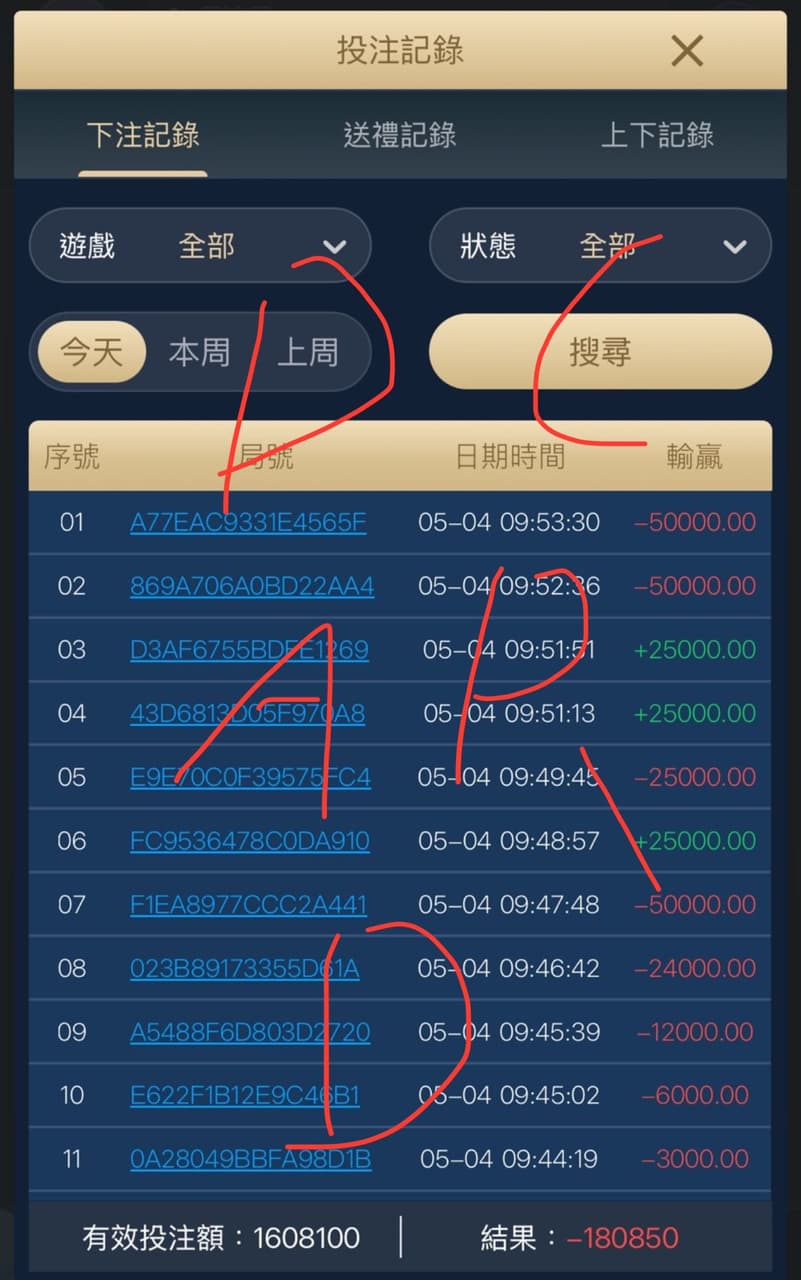Viewport: 801px width, 1280px height.
Task: Open the 狀態 filter dropdown
Action: point(600,245)
